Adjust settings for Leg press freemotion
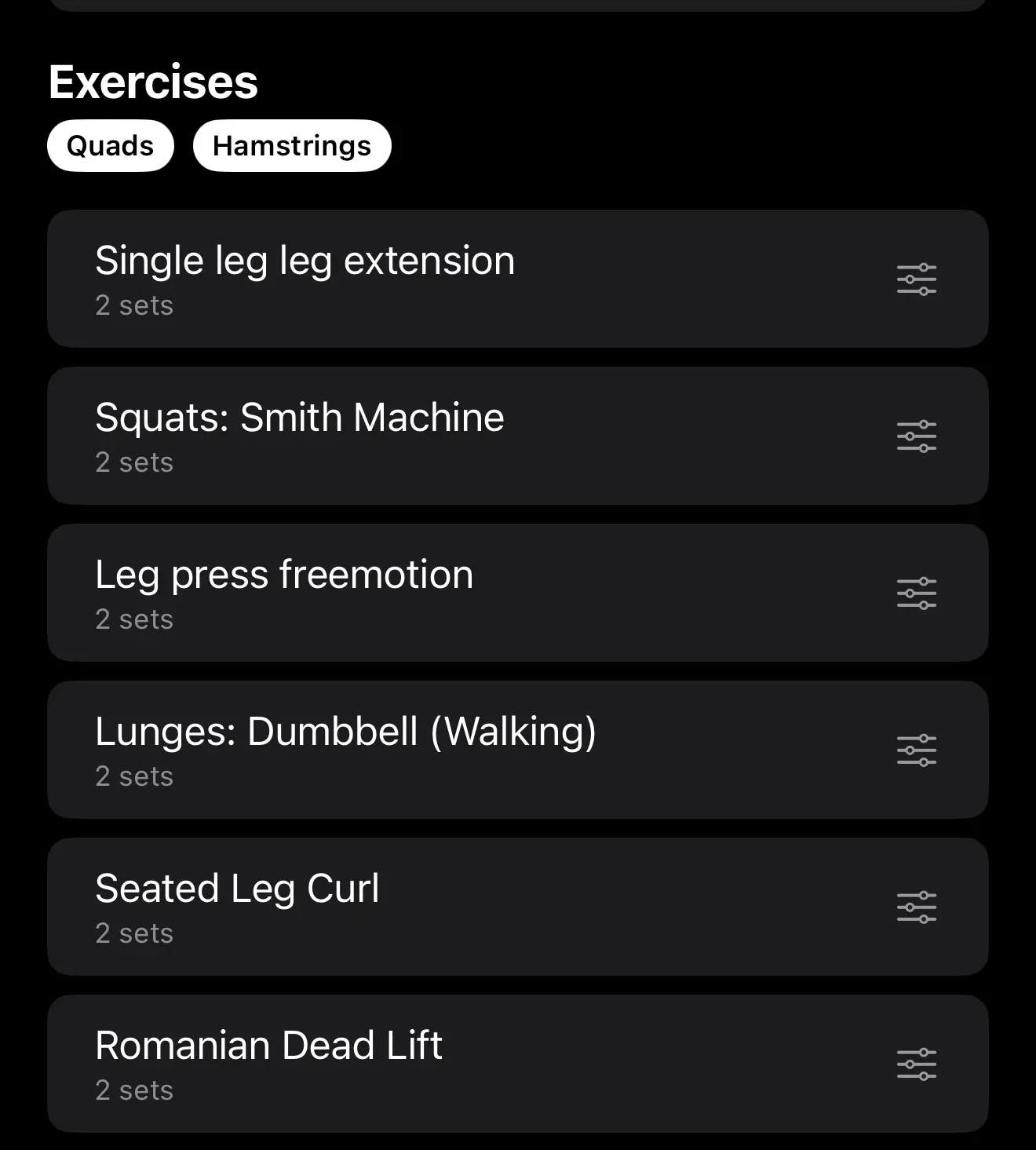 pyautogui.click(x=917, y=593)
